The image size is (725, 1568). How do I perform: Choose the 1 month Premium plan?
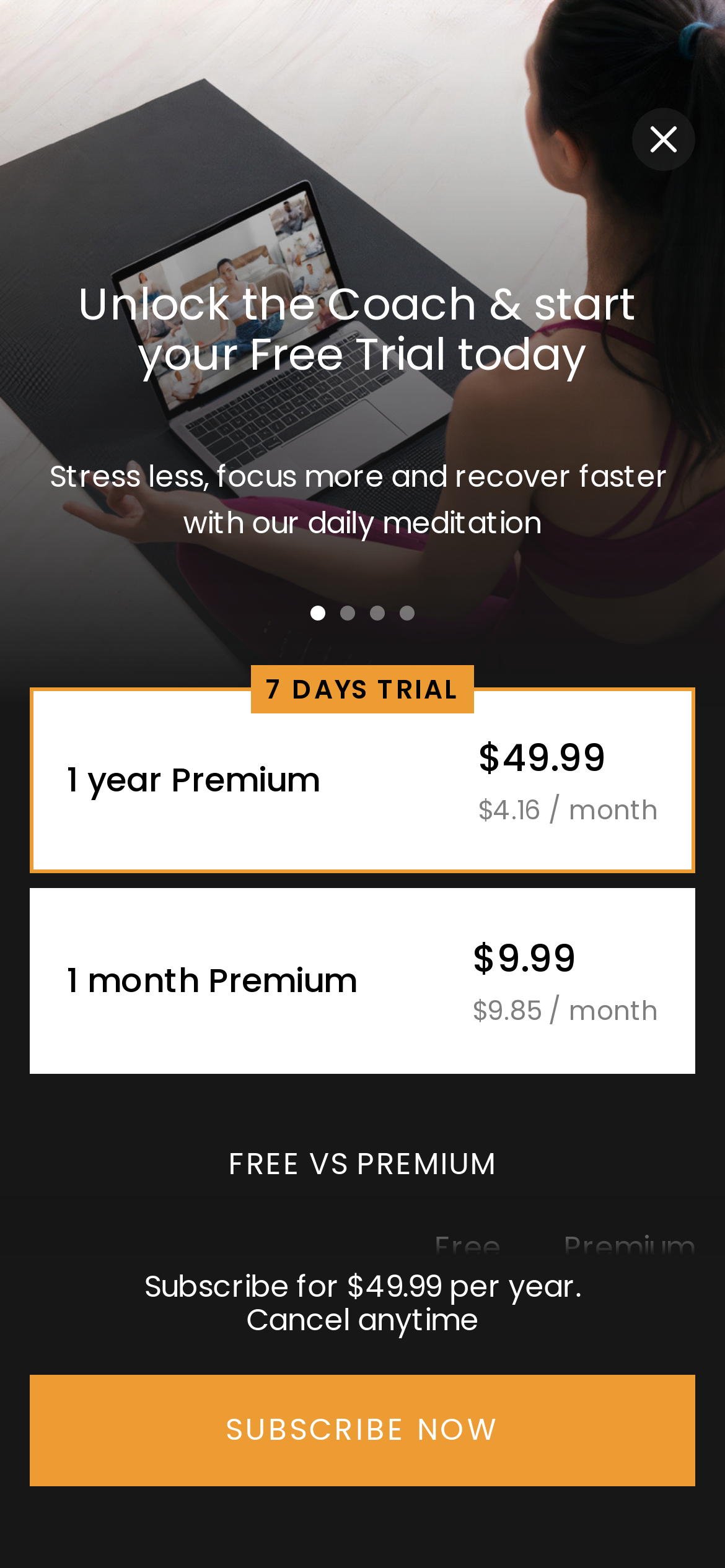coord(362,981)
